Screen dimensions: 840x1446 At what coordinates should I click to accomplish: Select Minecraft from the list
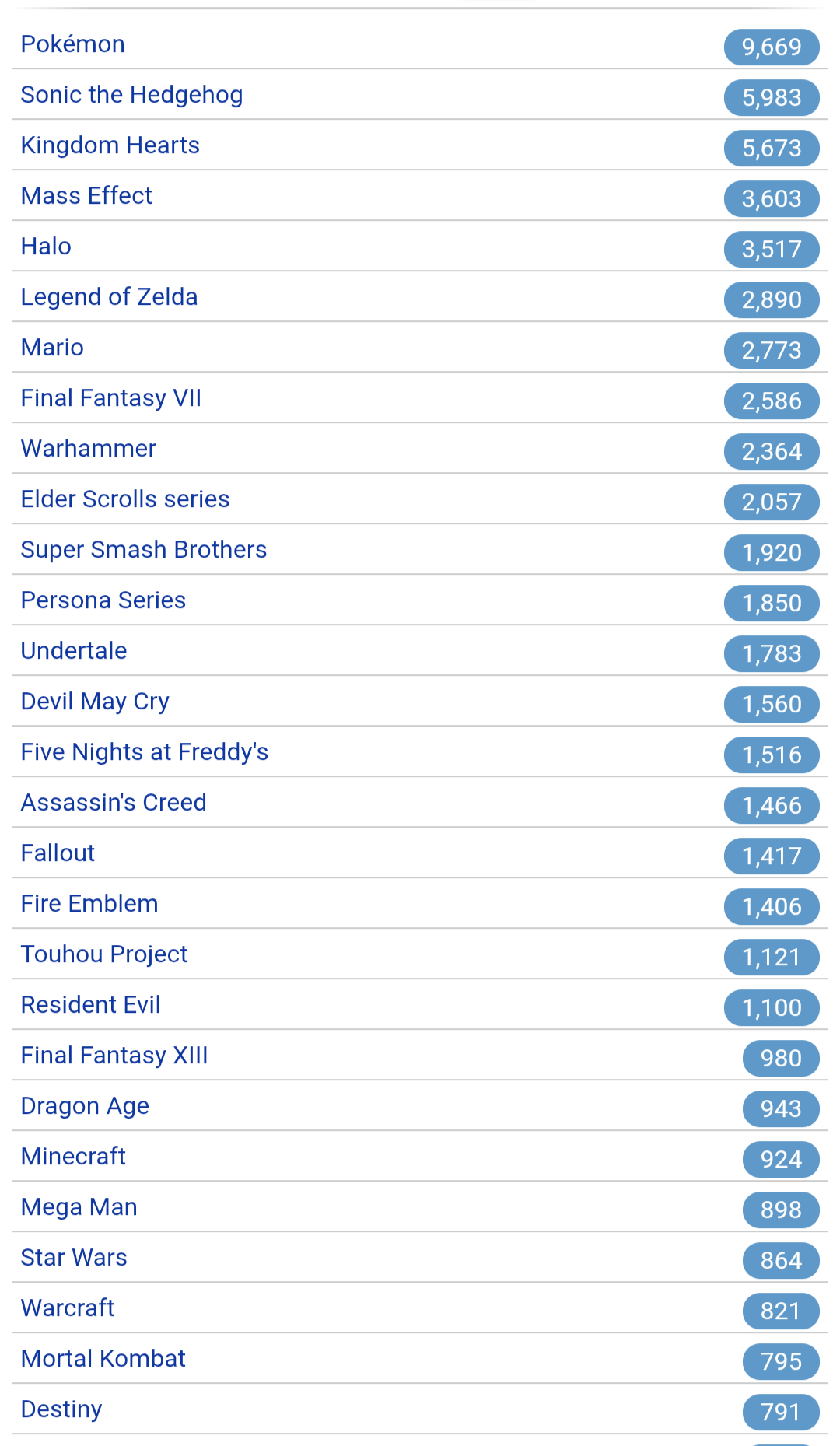pyautogui.click(x=73, y=1157)
